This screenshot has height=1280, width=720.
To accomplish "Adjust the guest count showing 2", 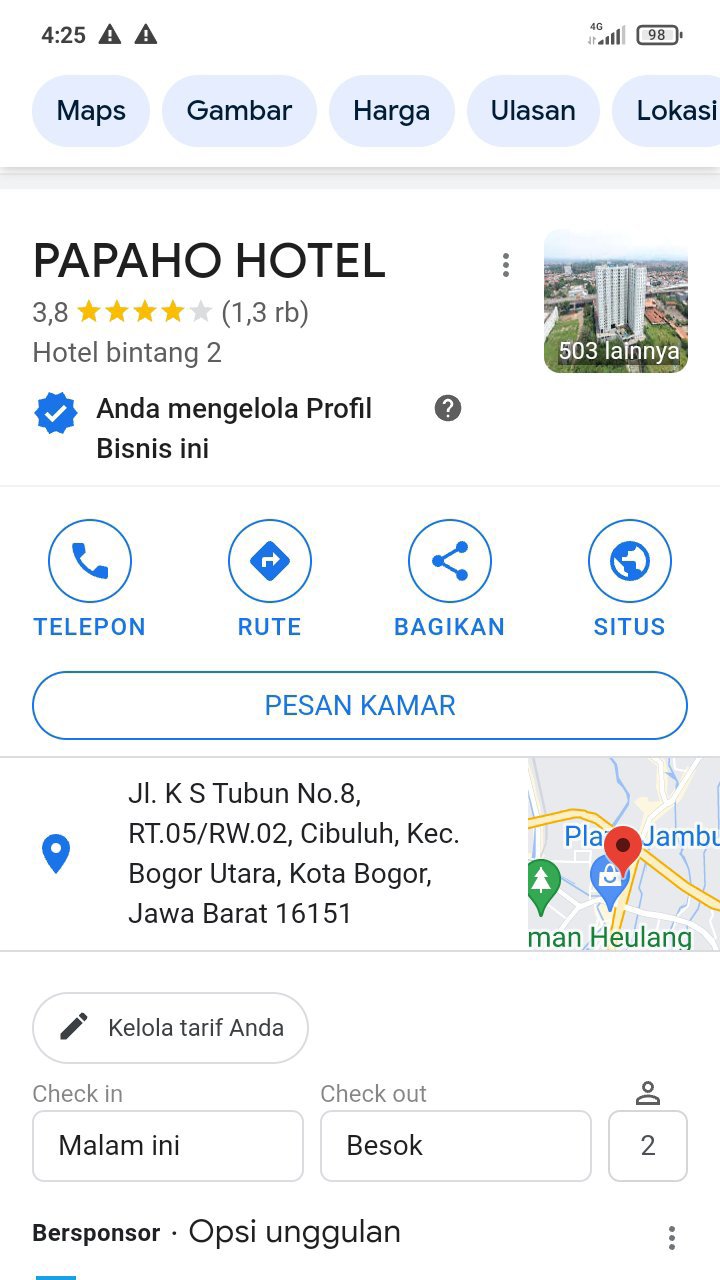I will point(647,1145).
